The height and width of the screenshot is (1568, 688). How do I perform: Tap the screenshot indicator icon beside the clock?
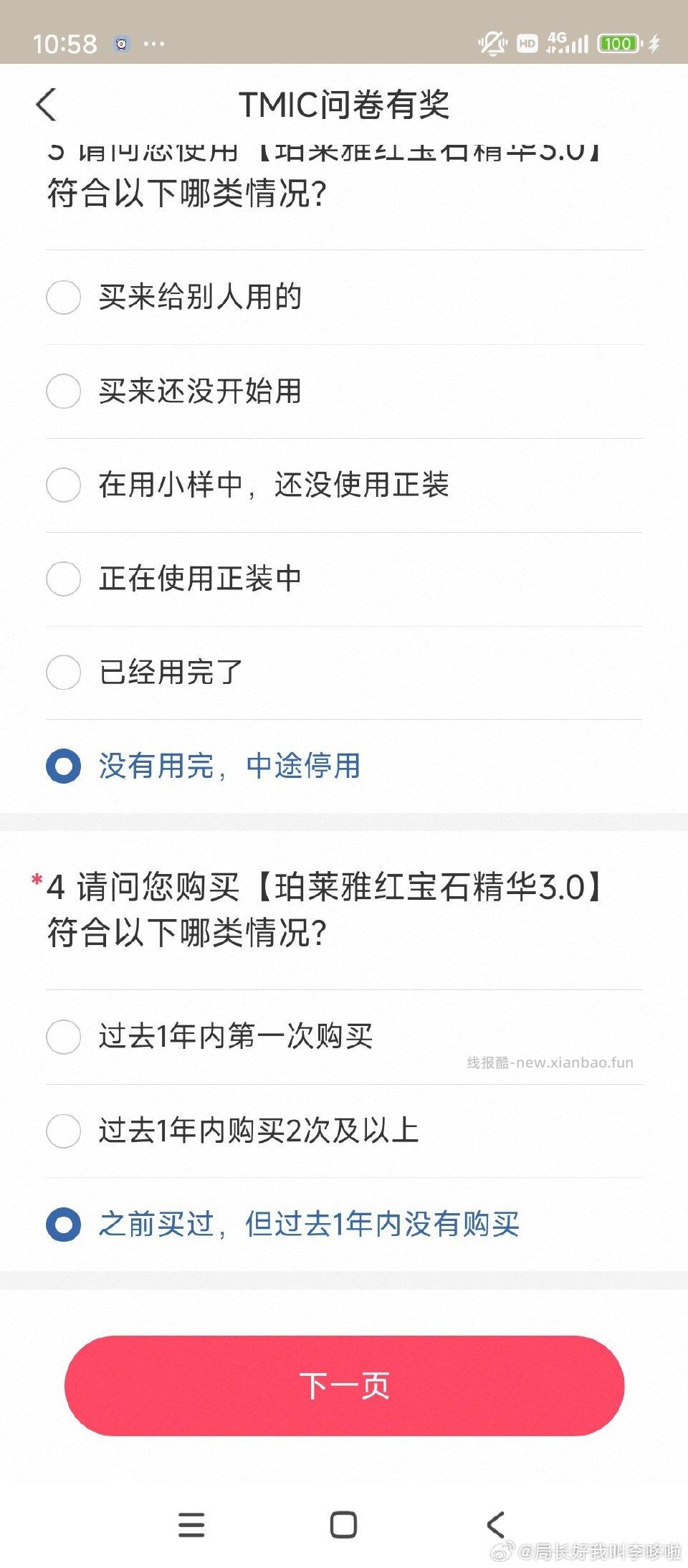[x=120, y=44]
